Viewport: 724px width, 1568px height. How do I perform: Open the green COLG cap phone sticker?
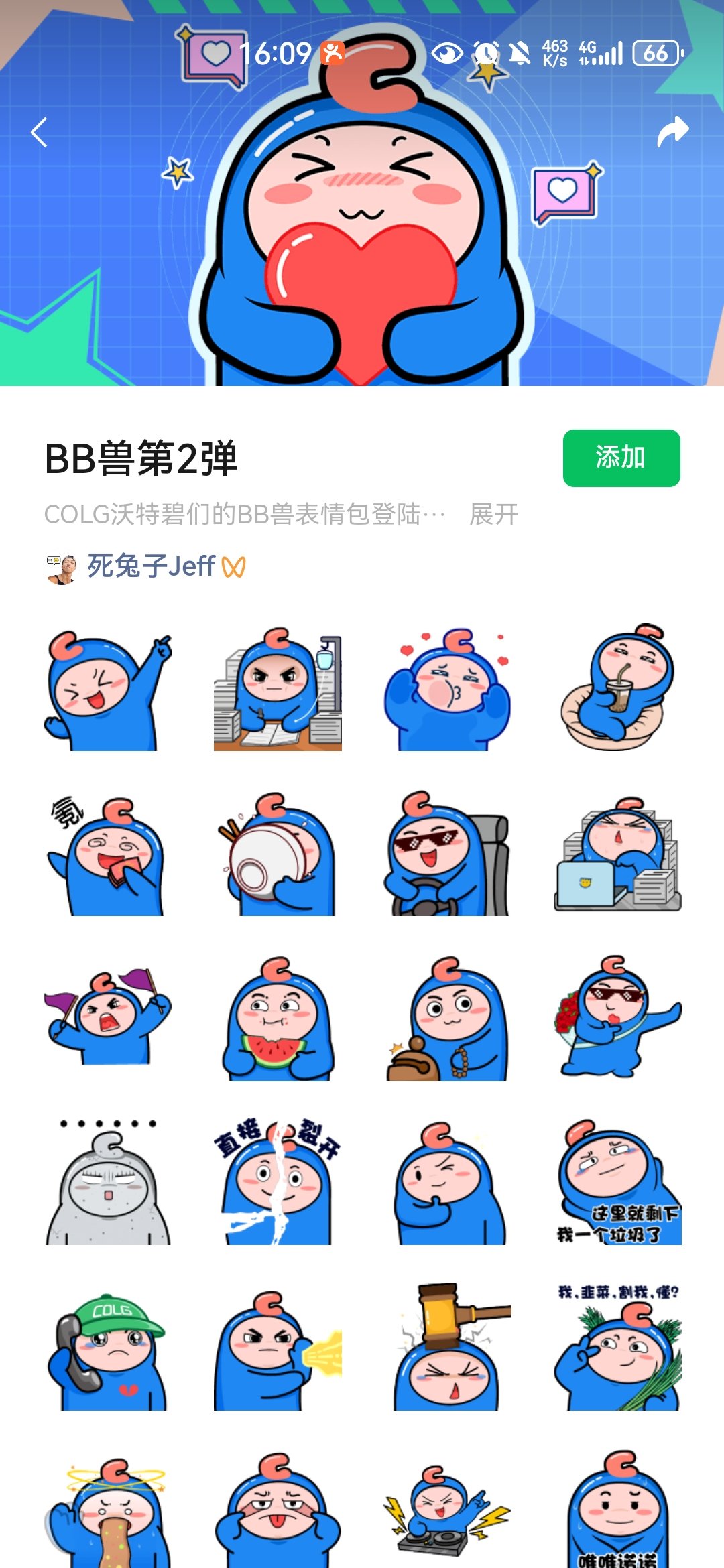(x=107, y=1348)
